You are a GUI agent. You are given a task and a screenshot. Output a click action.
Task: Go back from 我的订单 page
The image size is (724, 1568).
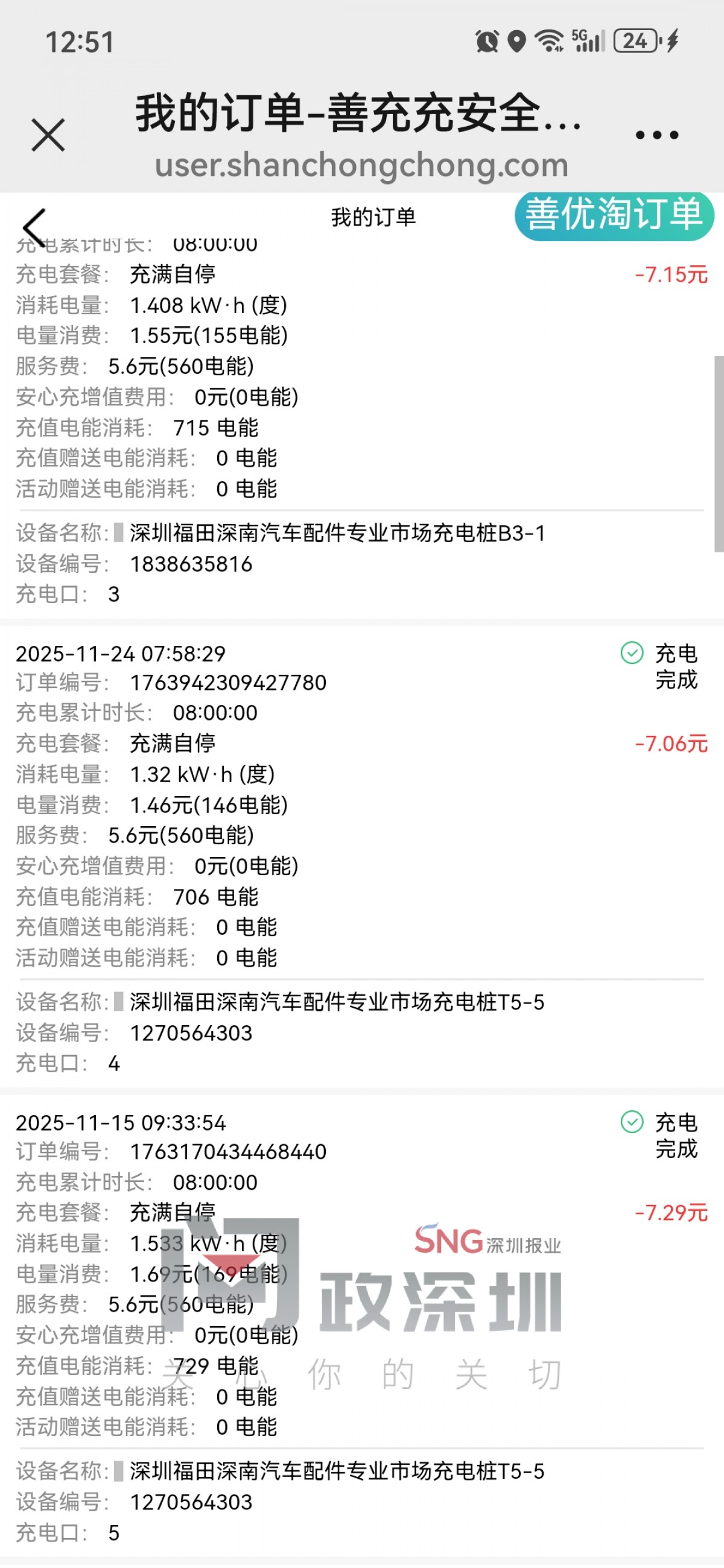[x=35, y=227]
